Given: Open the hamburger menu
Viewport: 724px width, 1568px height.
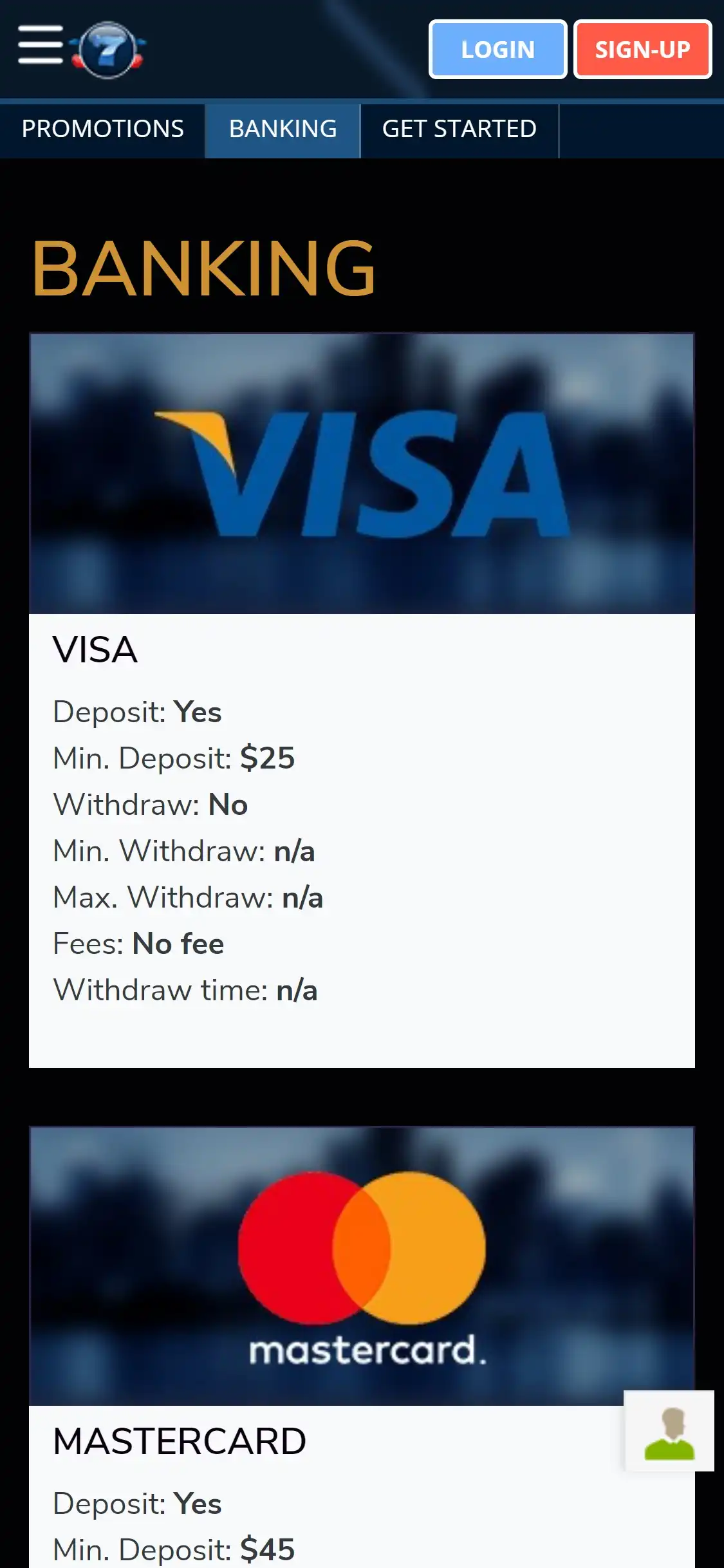Looking at the screenshot, I should click(x=40, y=45).
